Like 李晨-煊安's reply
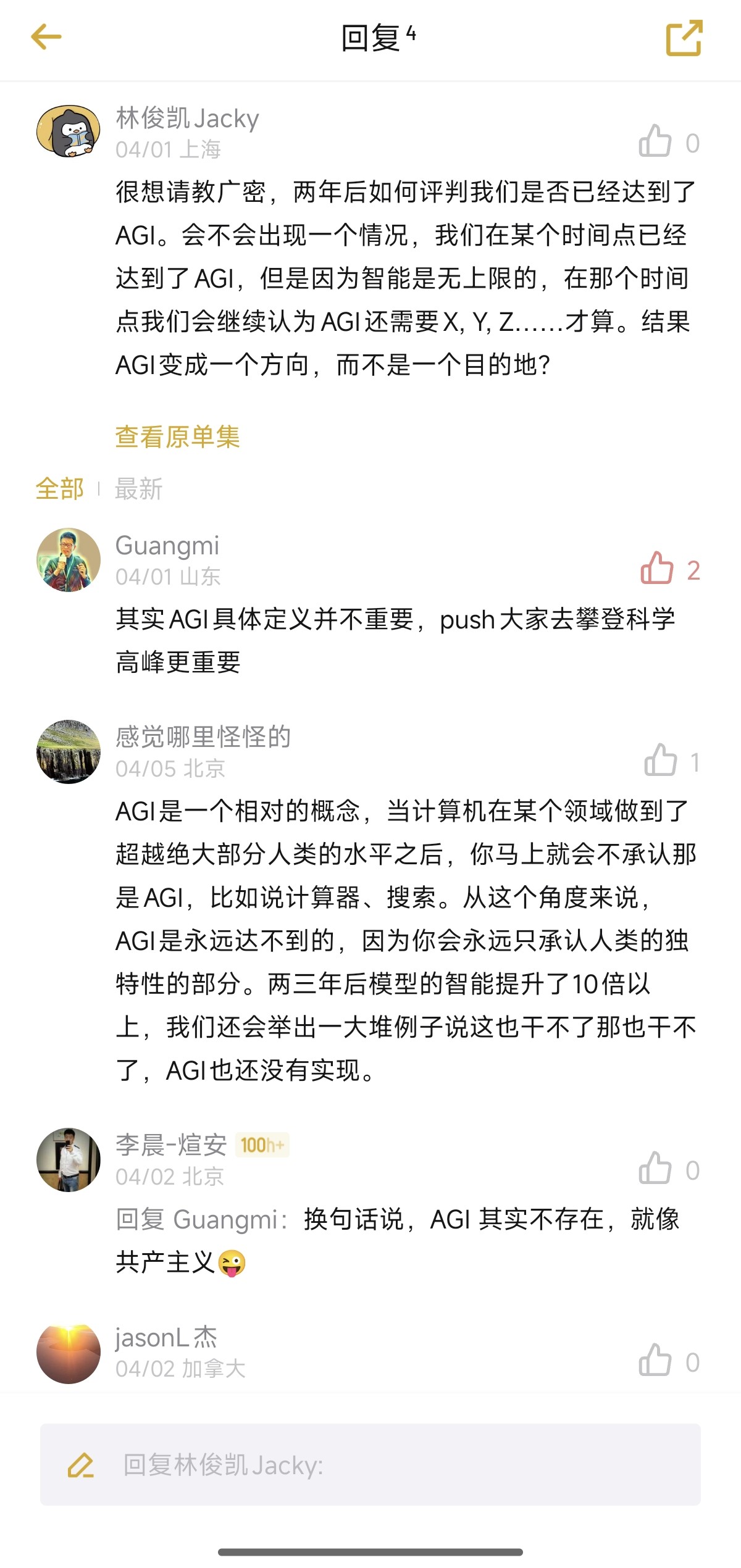741x1568 pixels. coord(655,1169)
